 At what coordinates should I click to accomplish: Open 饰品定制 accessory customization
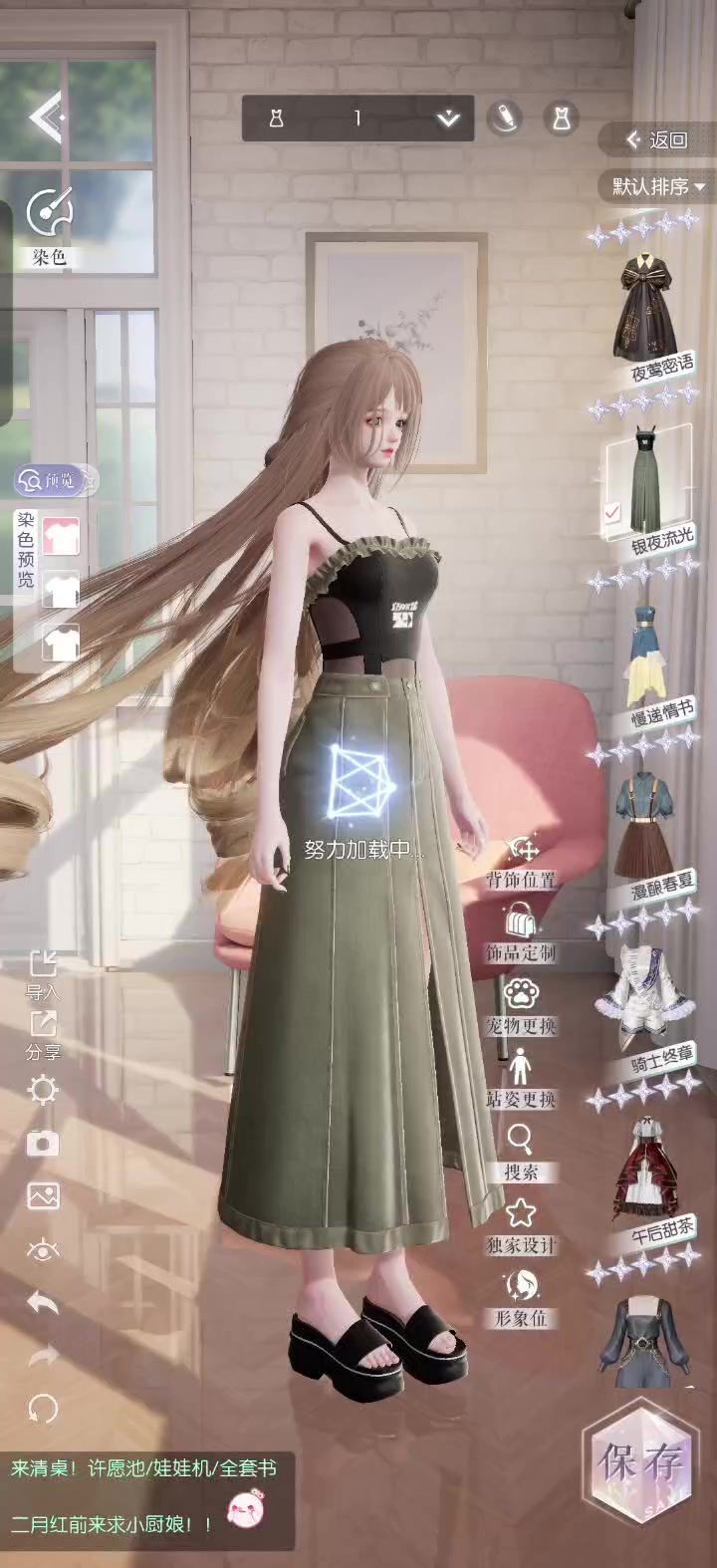click(521, 932)
